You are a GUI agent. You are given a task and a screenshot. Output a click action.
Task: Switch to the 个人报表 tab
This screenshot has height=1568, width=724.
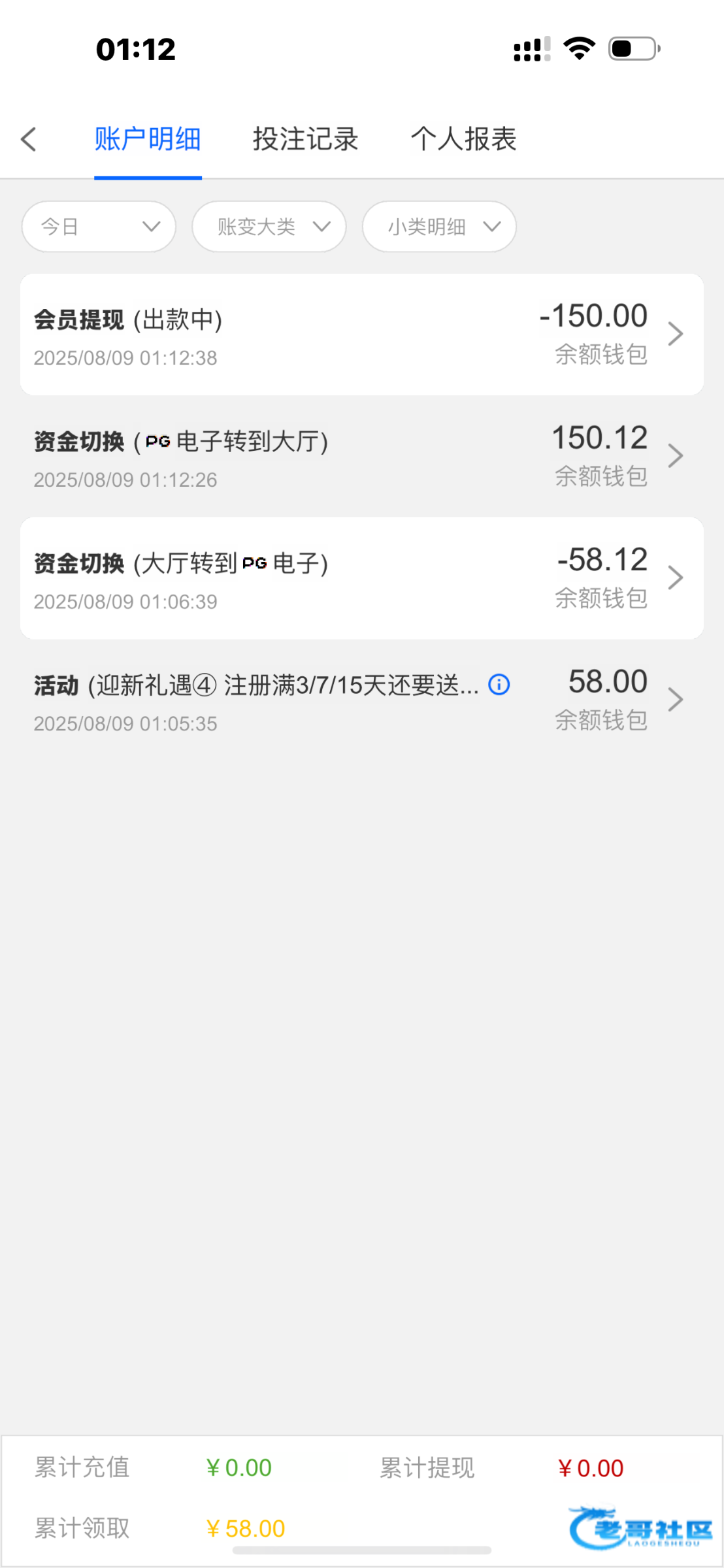tap(464, 139)
